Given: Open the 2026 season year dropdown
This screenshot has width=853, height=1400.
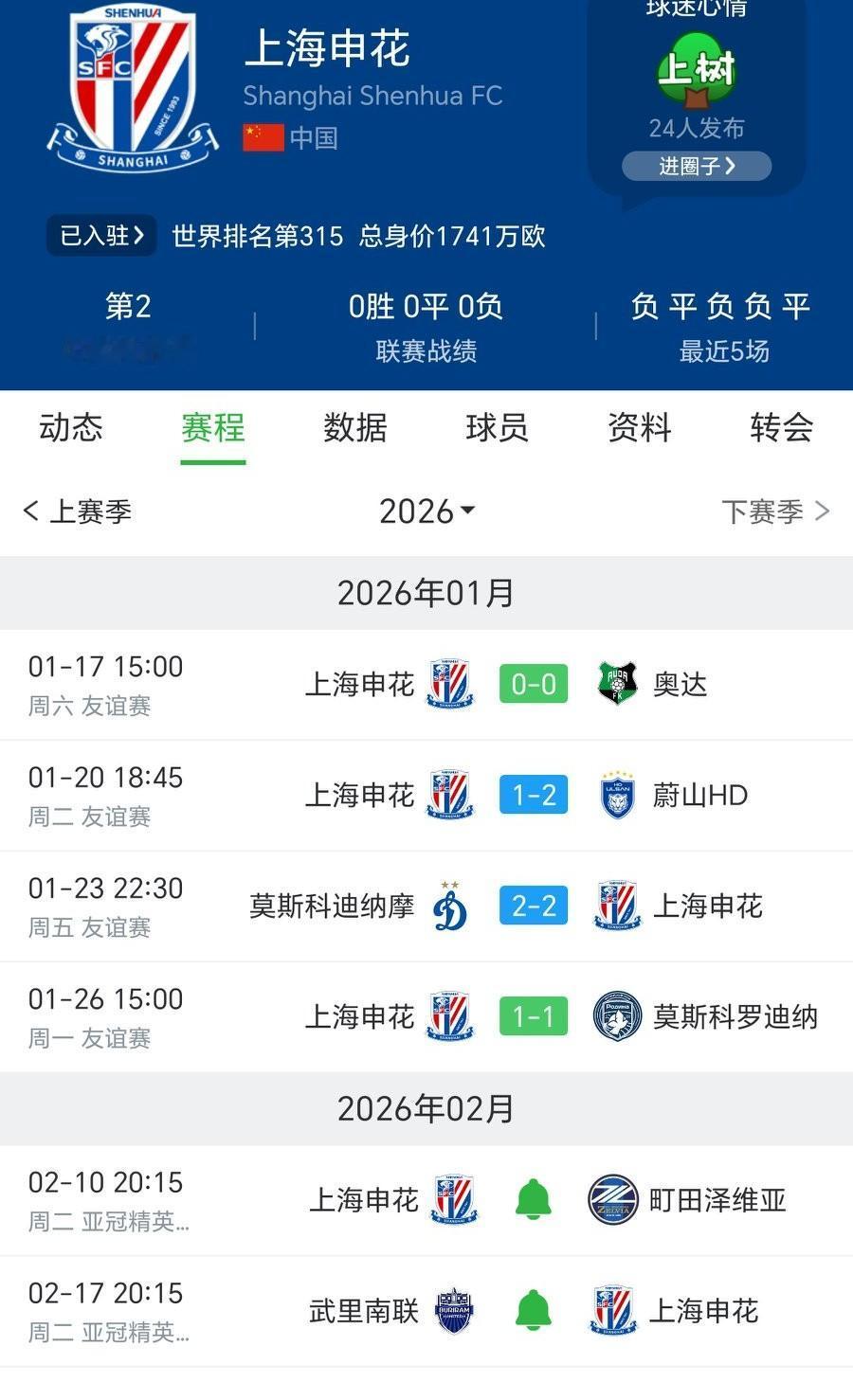Looking at the screenshot, I should [x=426, y=511].
